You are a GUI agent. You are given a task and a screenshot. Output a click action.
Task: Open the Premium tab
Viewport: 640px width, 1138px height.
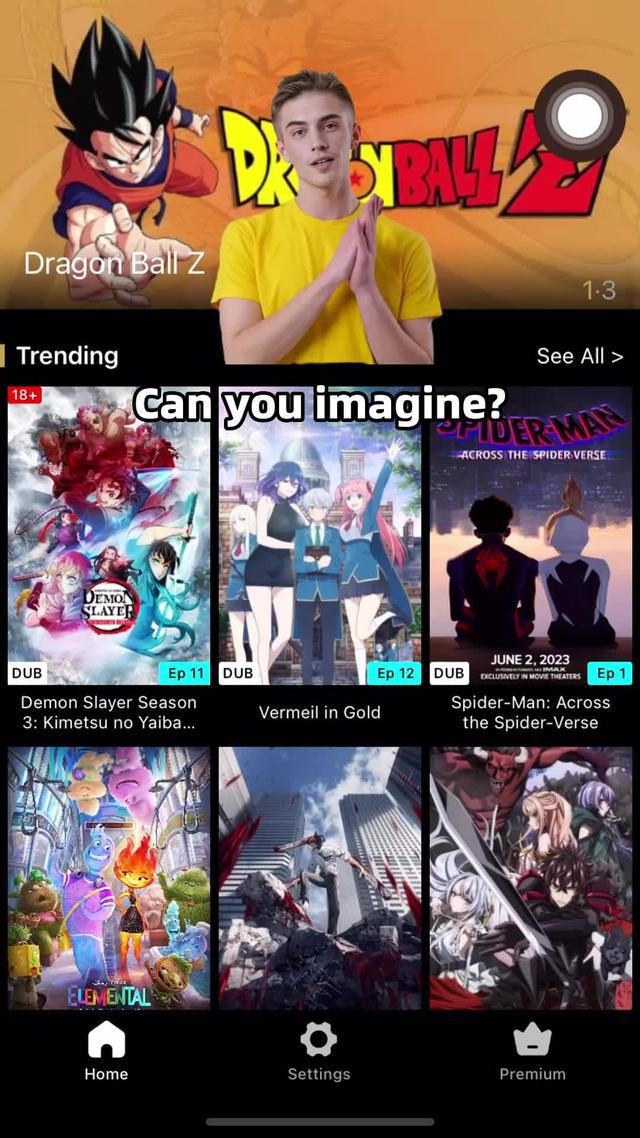point(532,1052)
